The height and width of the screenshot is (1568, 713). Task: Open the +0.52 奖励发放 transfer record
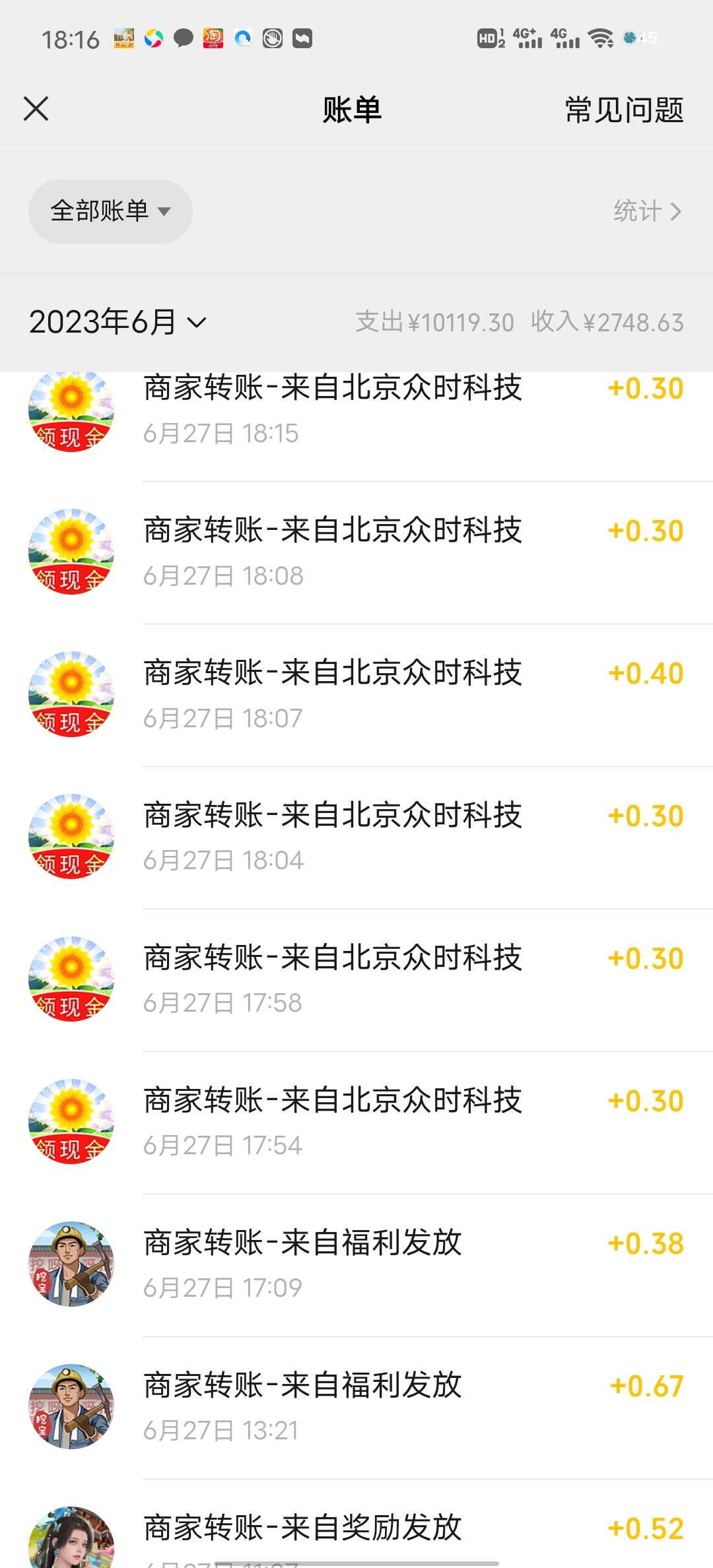[x=356, y=1531]
